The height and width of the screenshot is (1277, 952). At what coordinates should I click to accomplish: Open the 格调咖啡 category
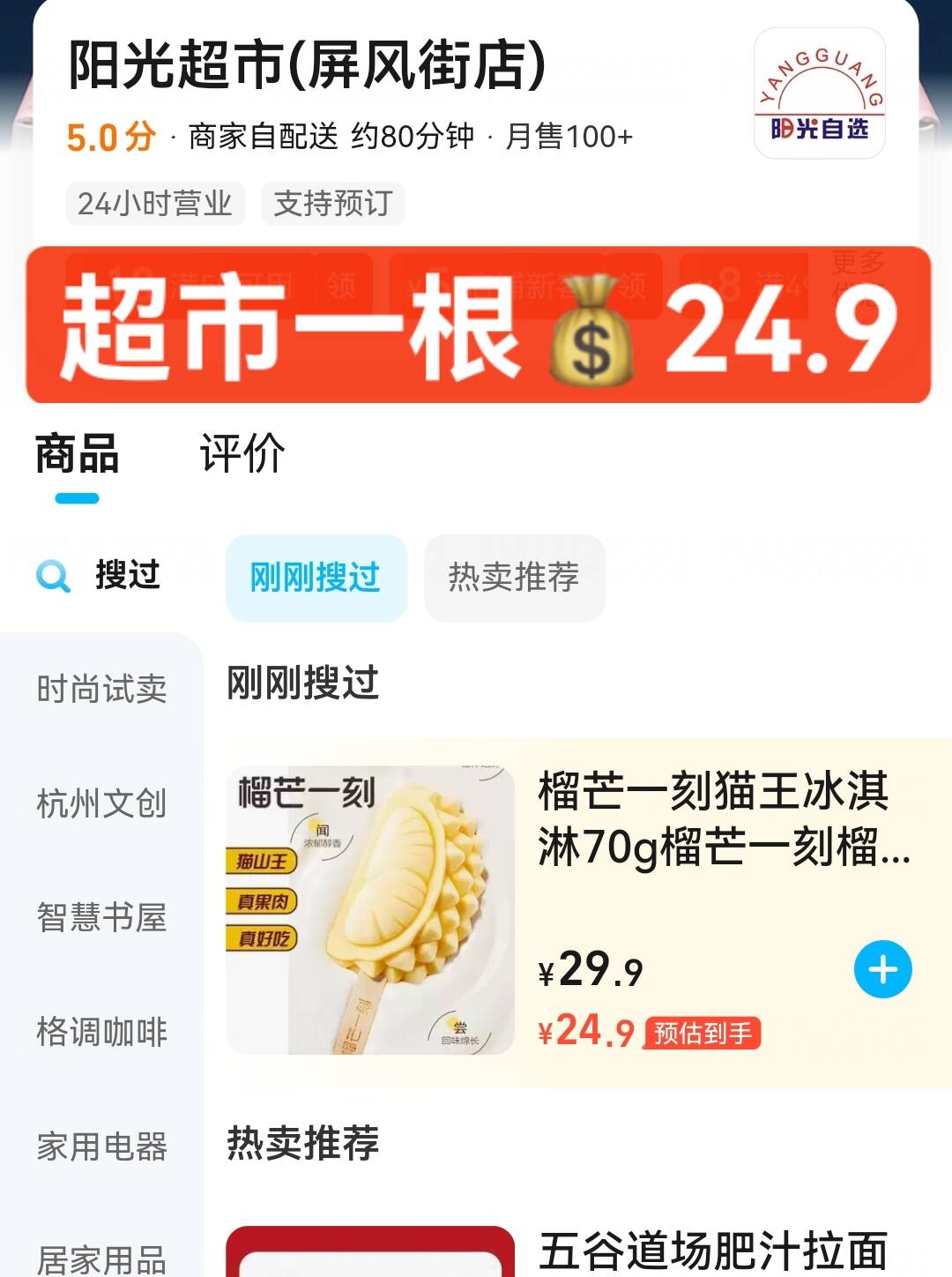pyautogui.click(x=101, y=1032)
